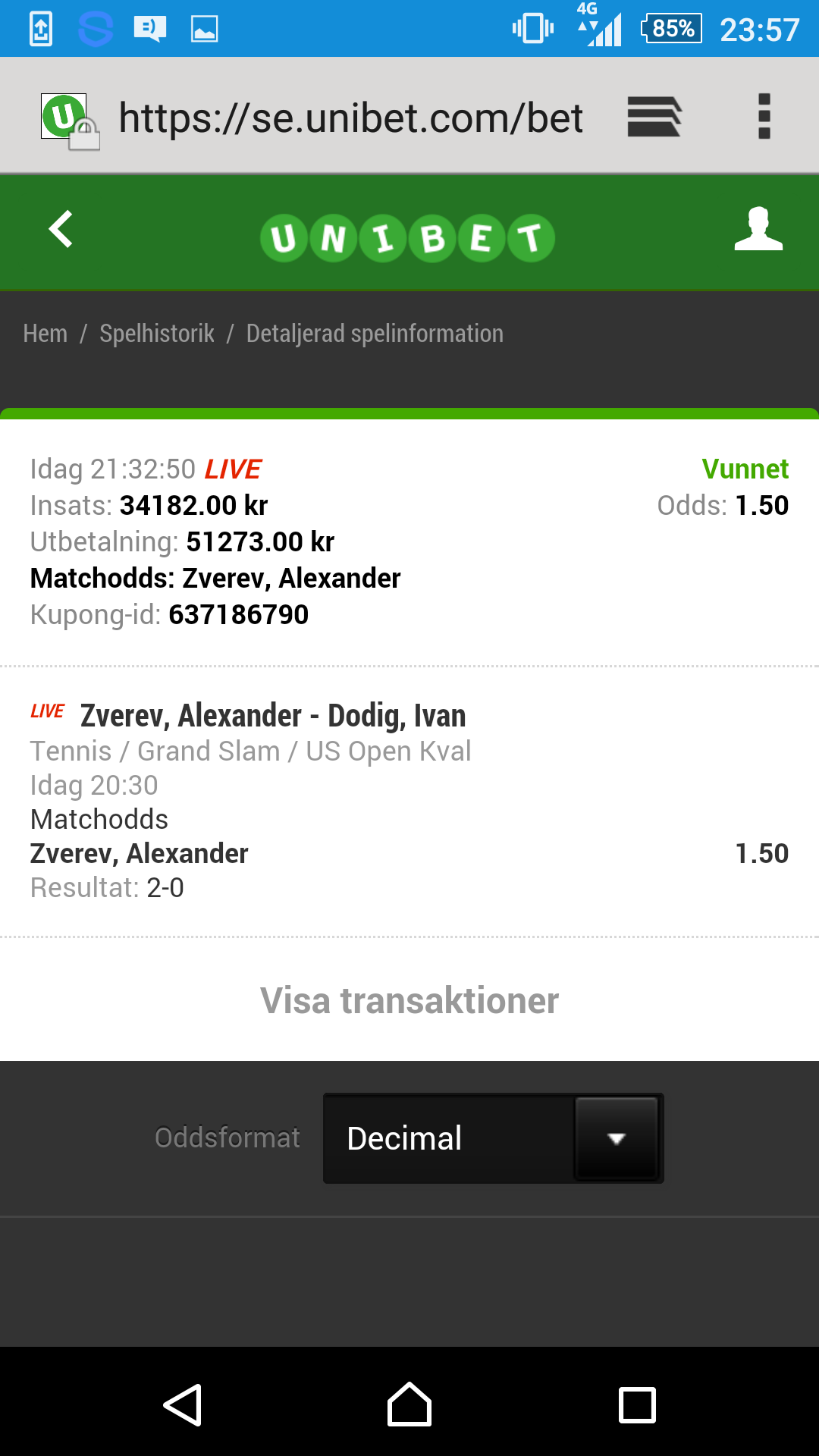Tap the browser URL address bar
Image resolution: width=819 pixels, height=1456 pixels.
pyautogui.click(x=350, y=118)
